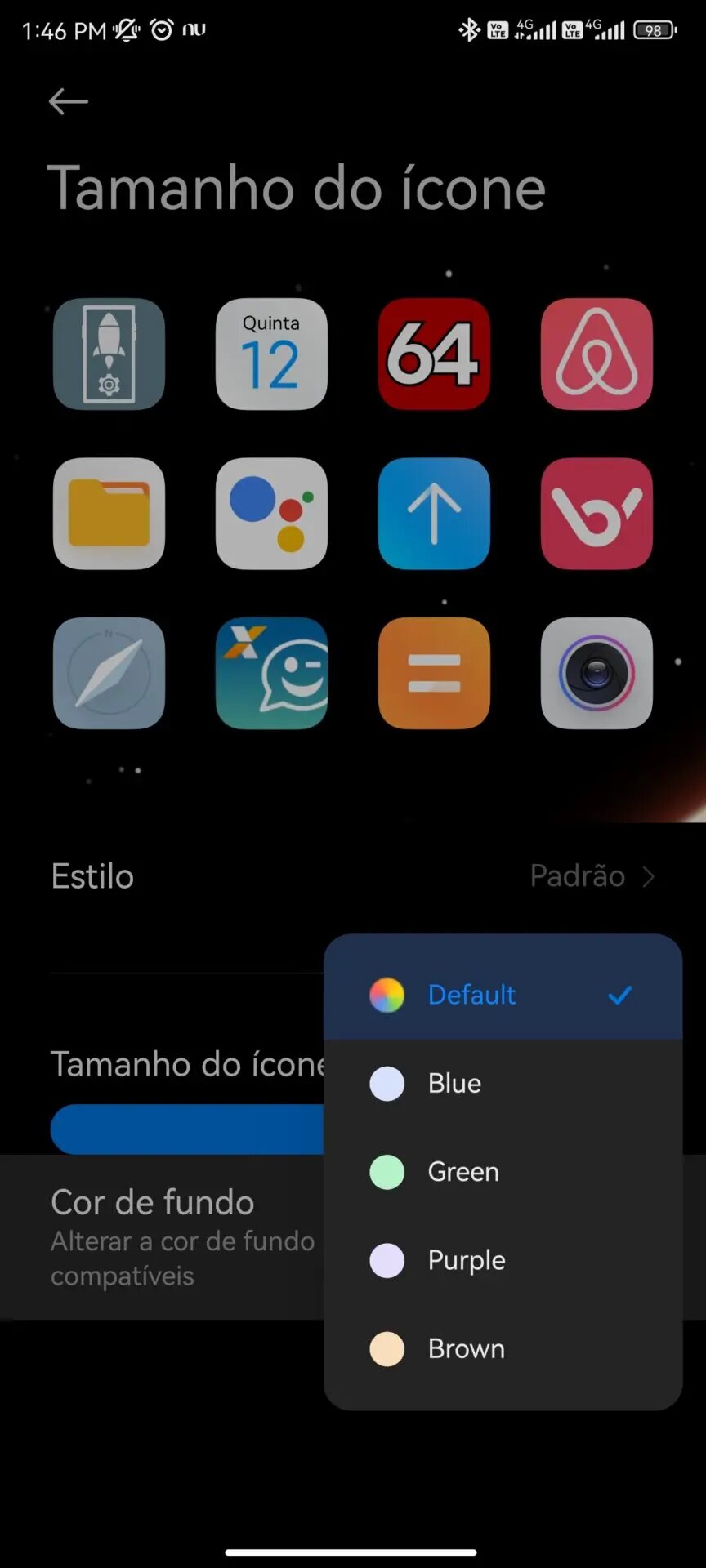Screen dimensions: 706x1568
Task: Choose the Brown background color
Action: (503, 1348)
